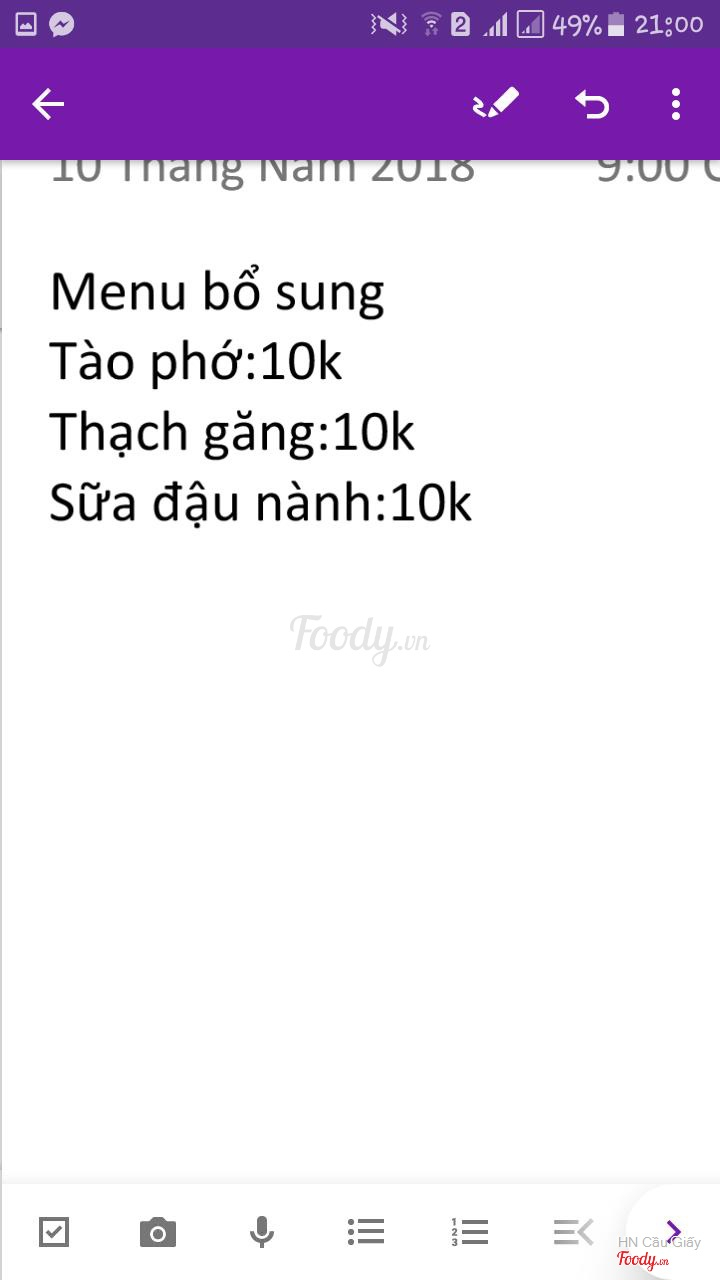Record audio with the microphone
Viewport: 720px width, 1280px height.
pos(262,1232)
